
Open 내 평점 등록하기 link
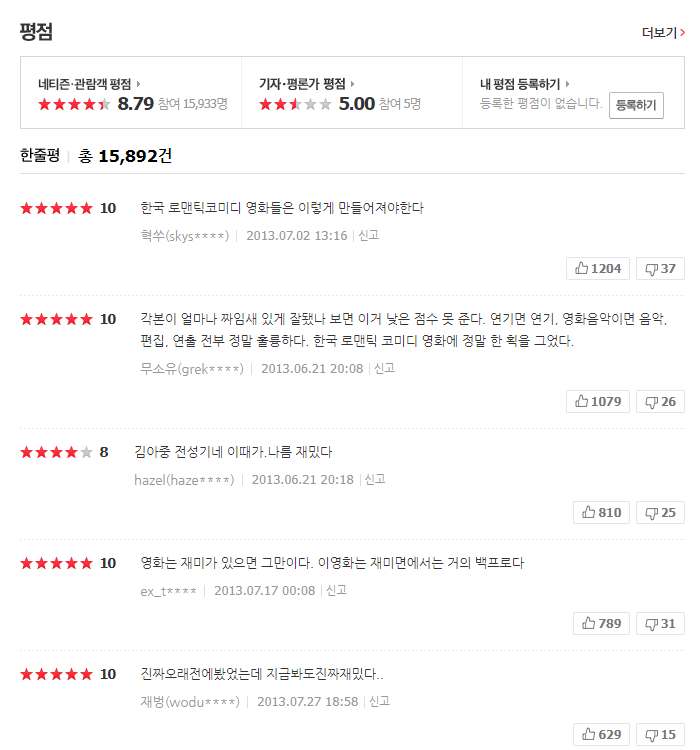point(525,84)
